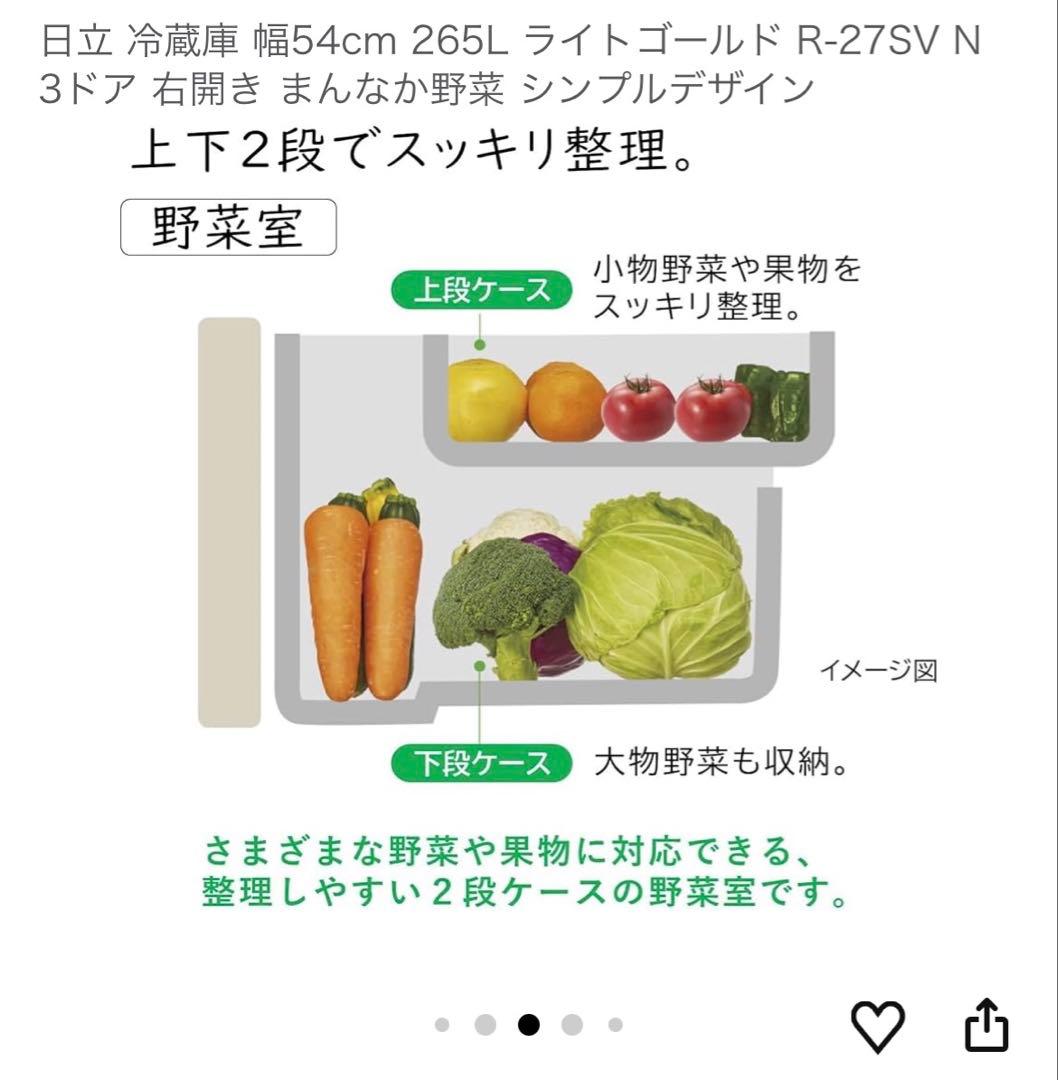Click the lemon in the upper case
Viewport: 1058px width, 1080px height.
(483, 398)
